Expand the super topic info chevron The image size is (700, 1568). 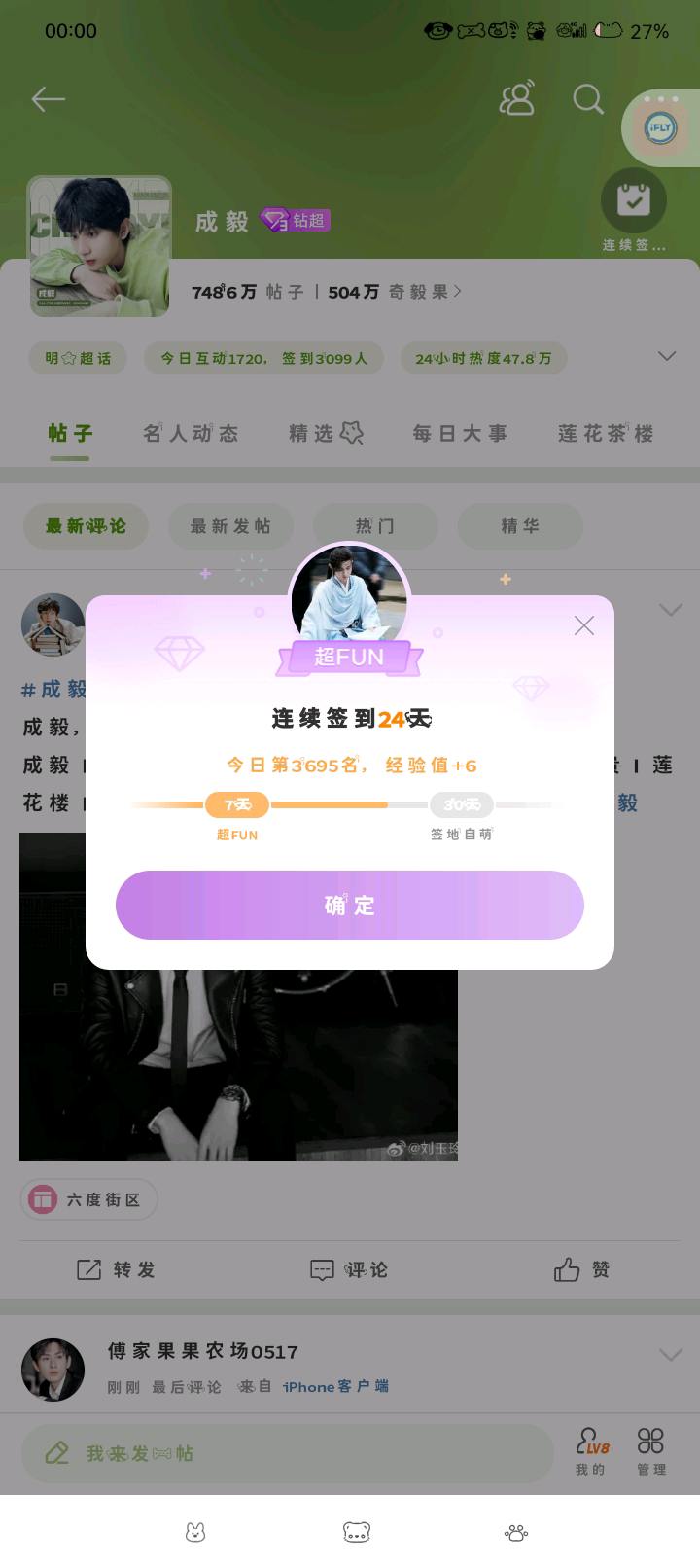click(x=666, y=356)
